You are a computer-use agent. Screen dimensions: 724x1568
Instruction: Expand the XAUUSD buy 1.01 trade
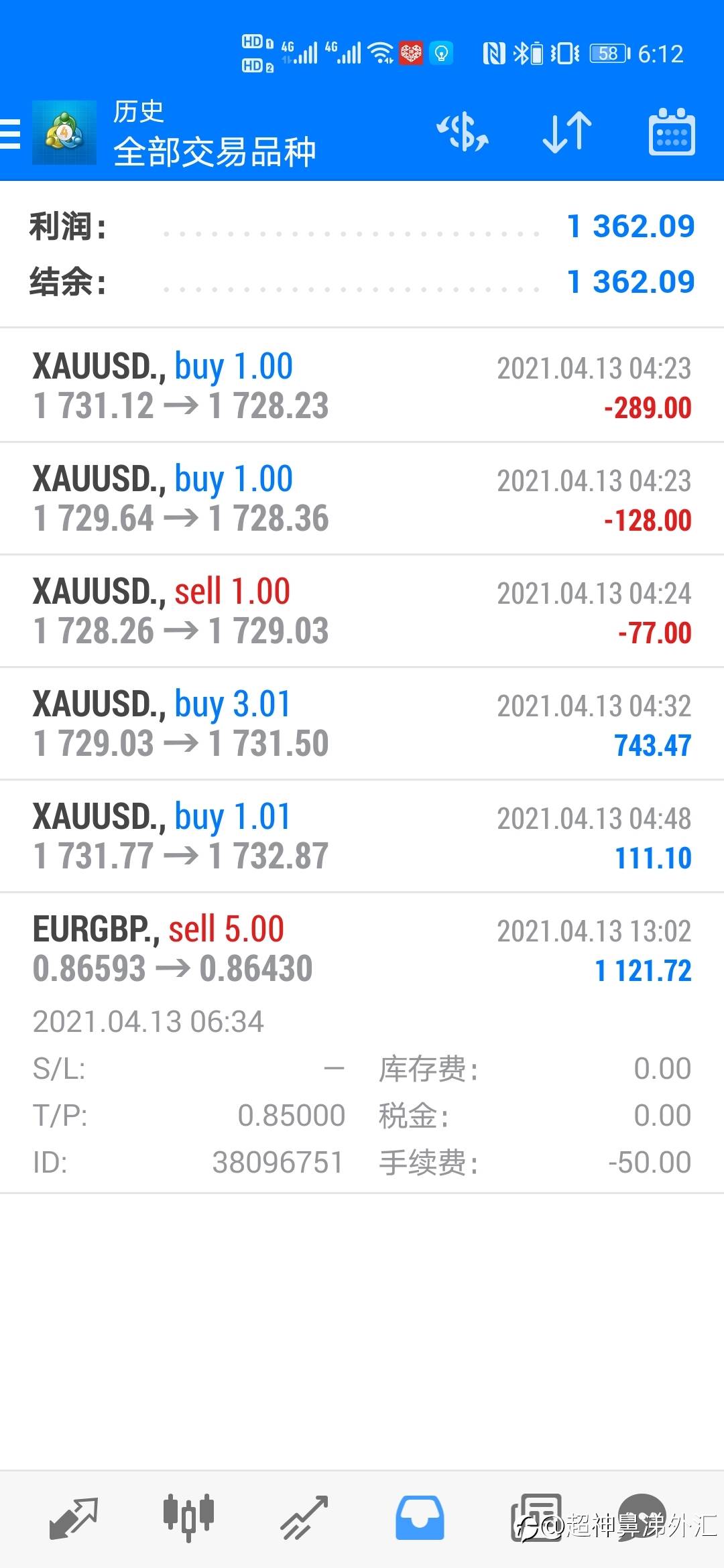[362, 836]
